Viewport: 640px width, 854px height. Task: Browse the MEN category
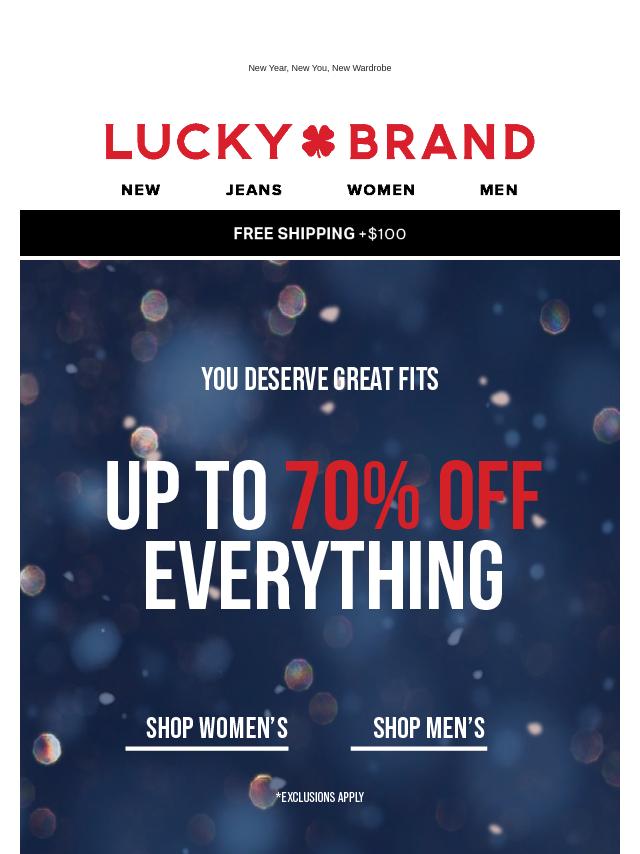(x=498, y=190)
